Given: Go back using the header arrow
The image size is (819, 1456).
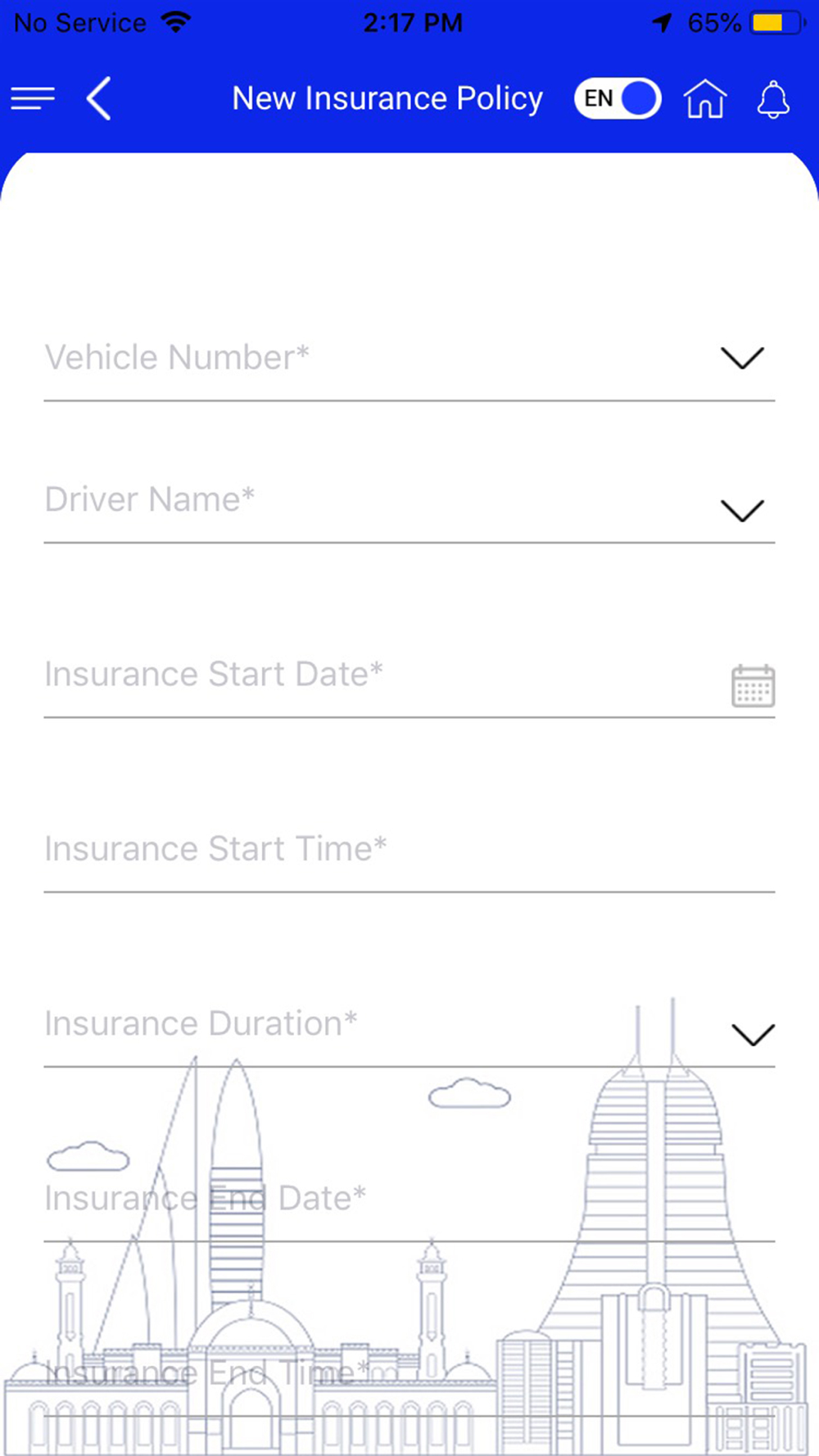Looking at the screenshot, I should click(99, 99).
